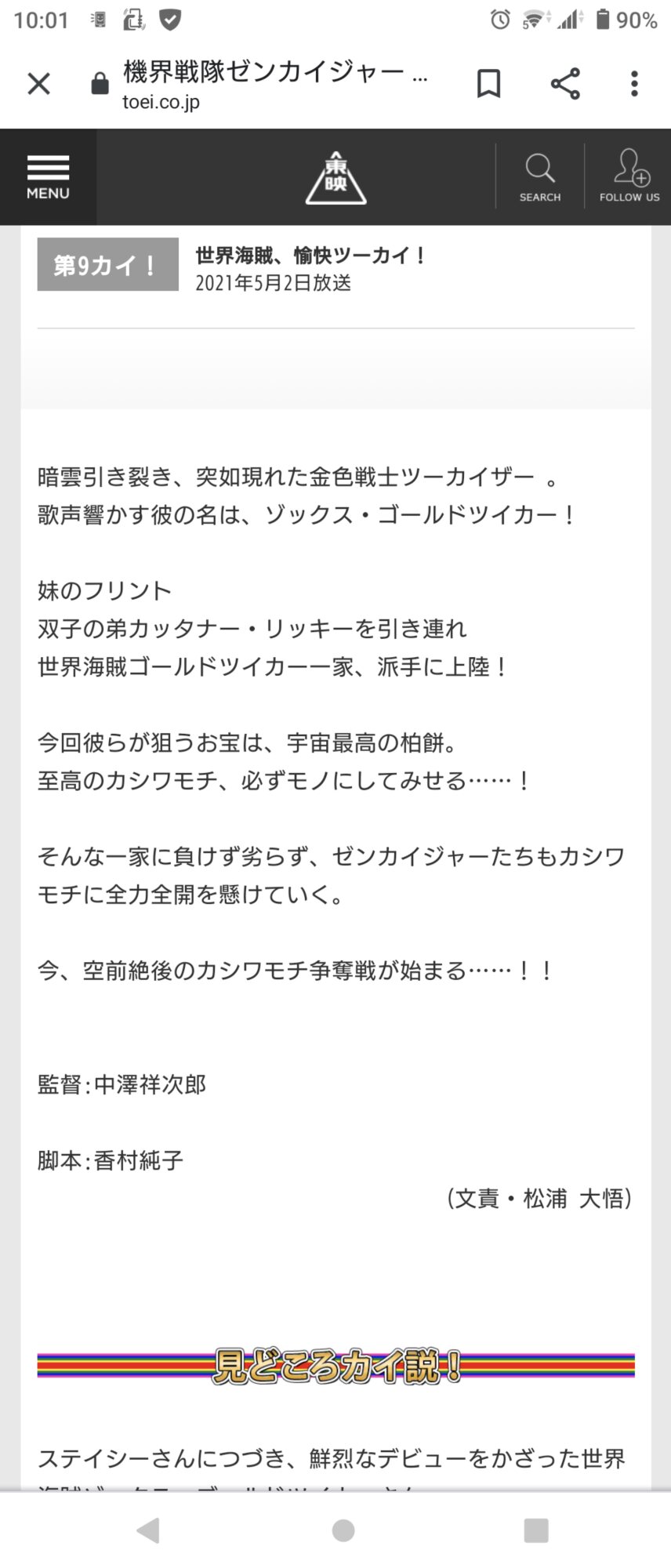Go to the system home screen

(x=343, y=1530)
